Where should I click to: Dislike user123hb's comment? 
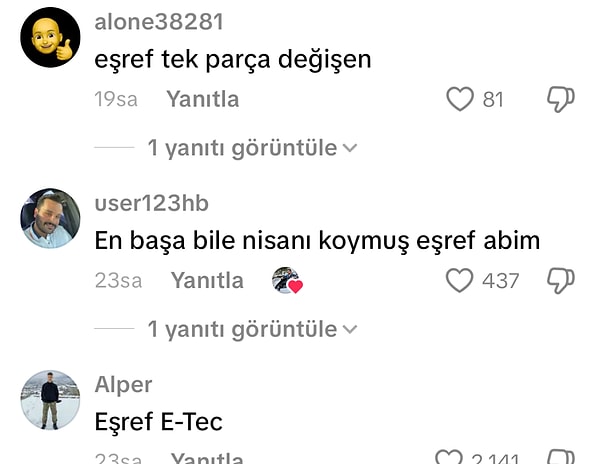[560, 281]
